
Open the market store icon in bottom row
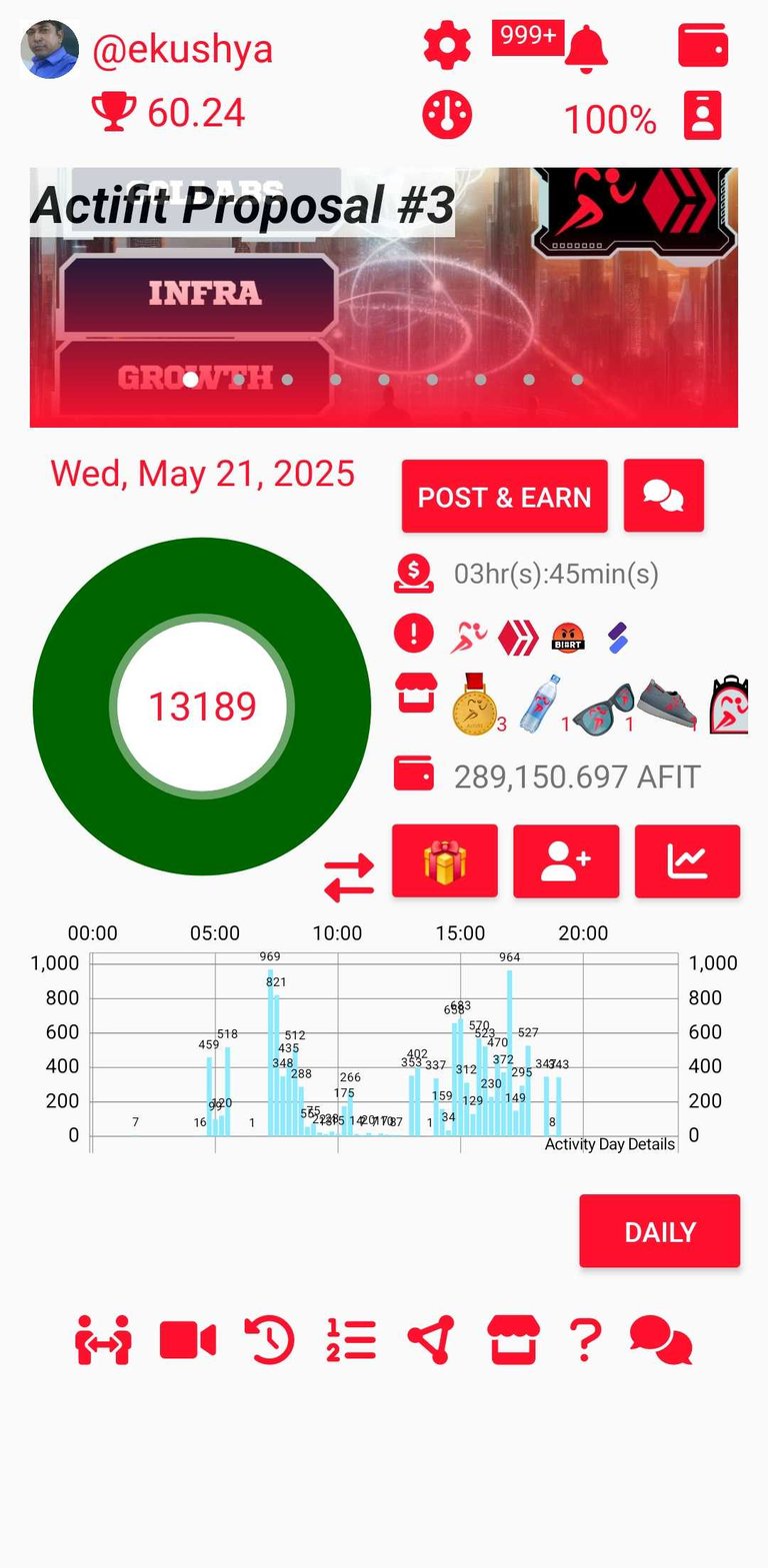(x=513, y=1340)
